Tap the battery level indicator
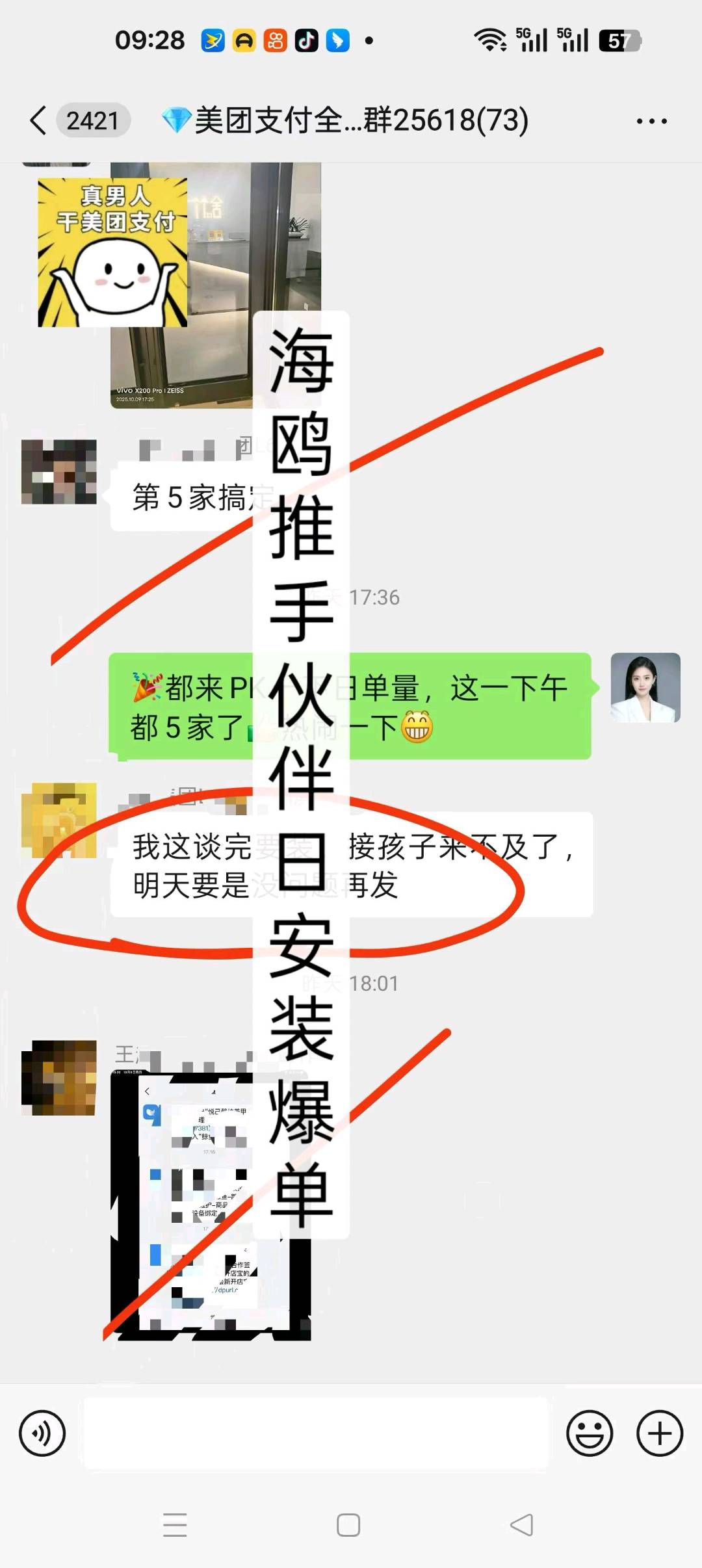Viewport: 702px width, 1568px height. 619,40
